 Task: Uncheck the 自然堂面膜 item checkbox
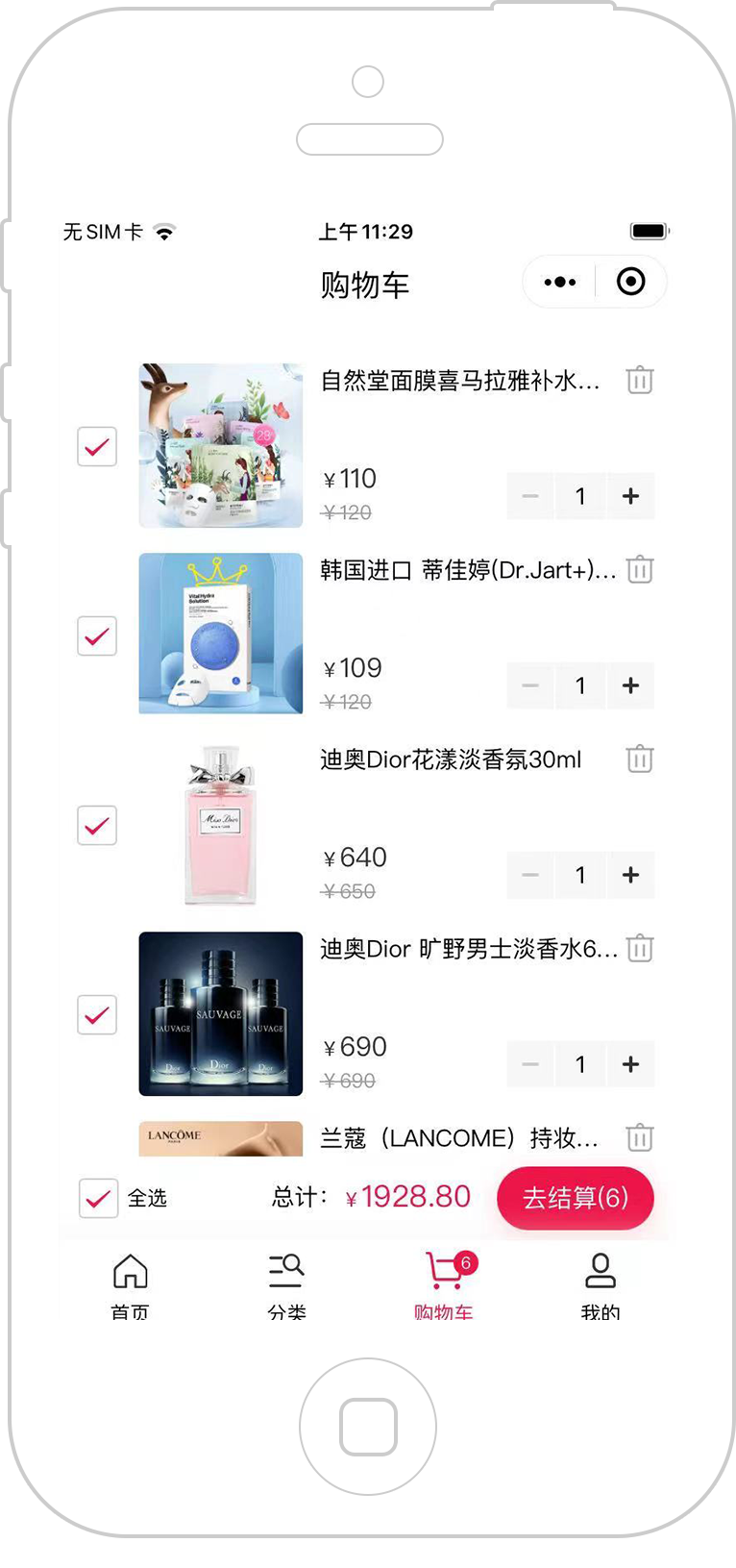coord(97,447)
